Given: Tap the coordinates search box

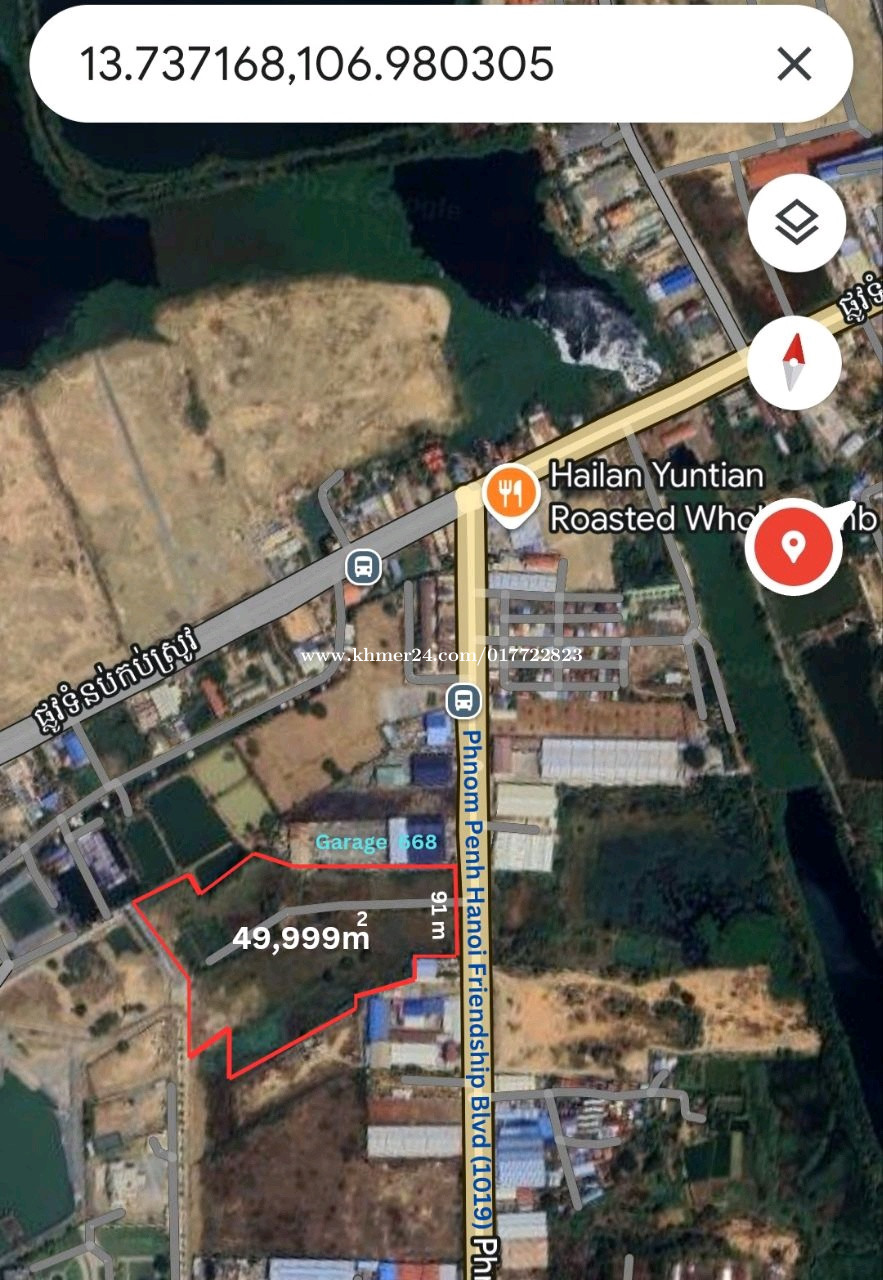Looking at the screenshot, I should click(400, 65).
